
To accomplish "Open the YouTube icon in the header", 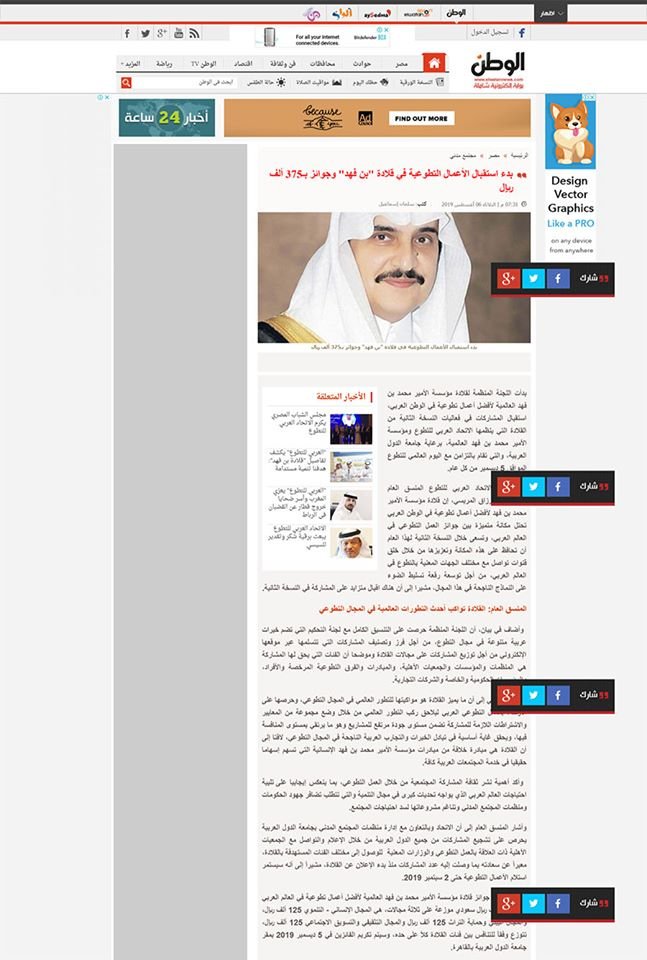I will click(179, 33).
